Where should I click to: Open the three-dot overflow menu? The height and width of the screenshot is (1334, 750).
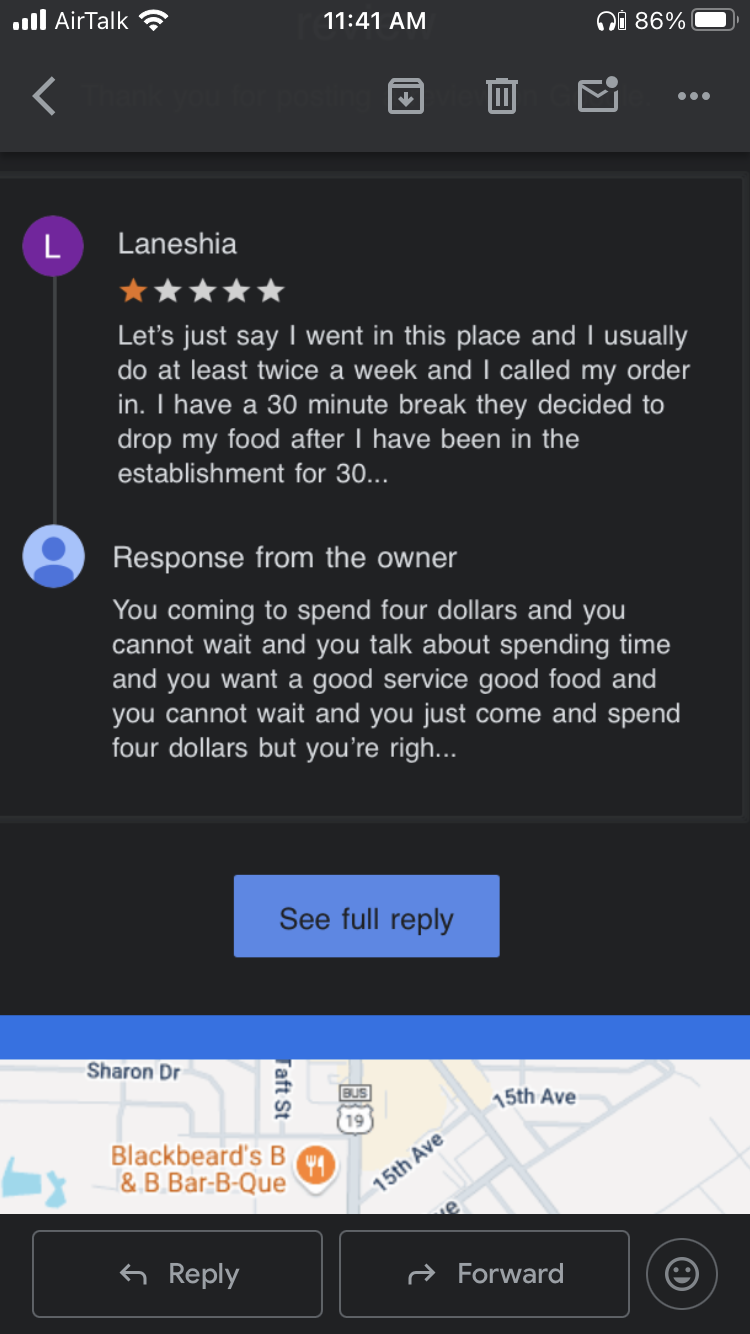point(693,96)
